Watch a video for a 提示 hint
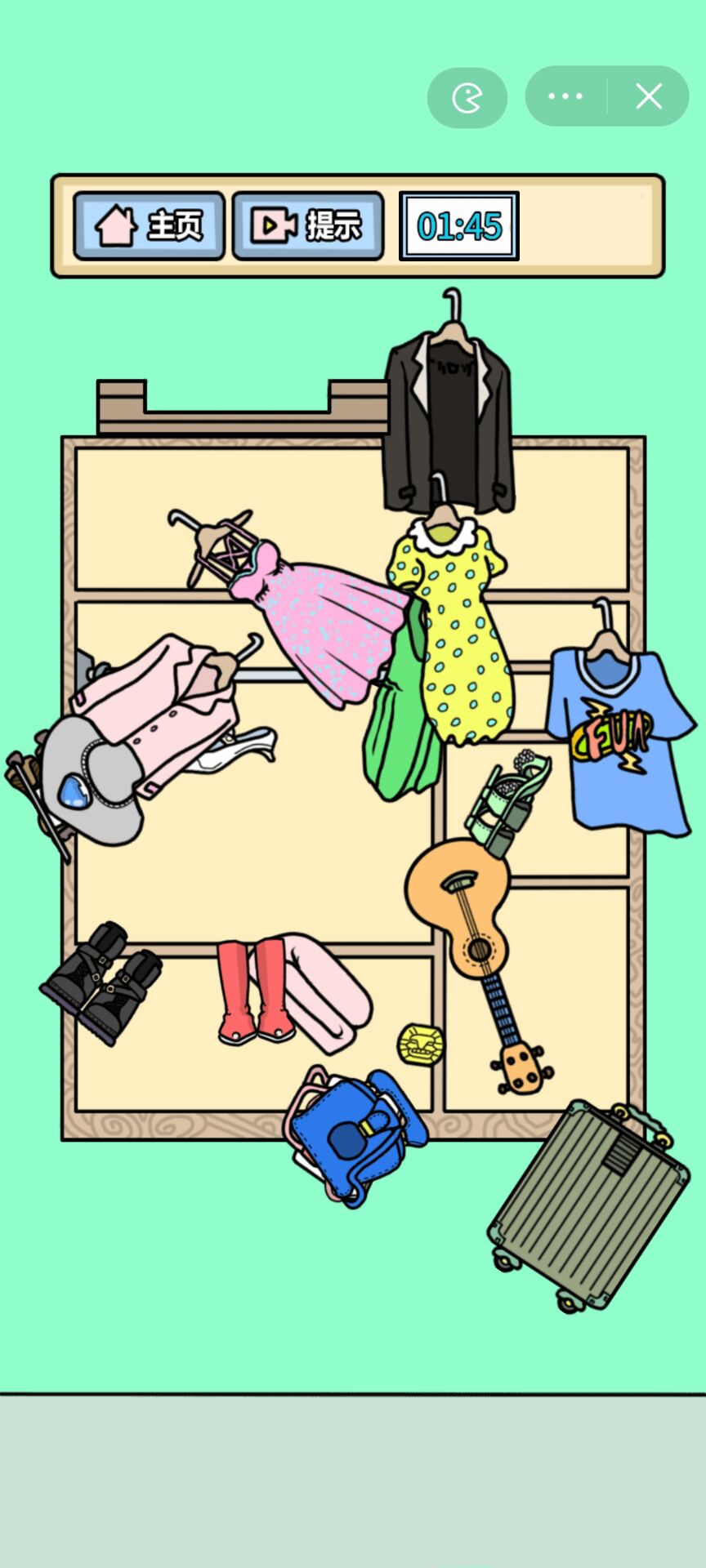Image resolution: width=706 pixels, height=1568 pixels. click(308, 226)
